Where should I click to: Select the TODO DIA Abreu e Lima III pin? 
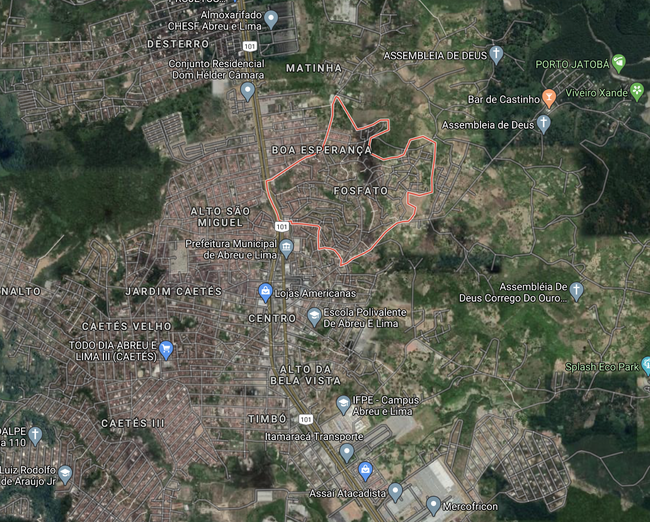click(x=166, y=349)
